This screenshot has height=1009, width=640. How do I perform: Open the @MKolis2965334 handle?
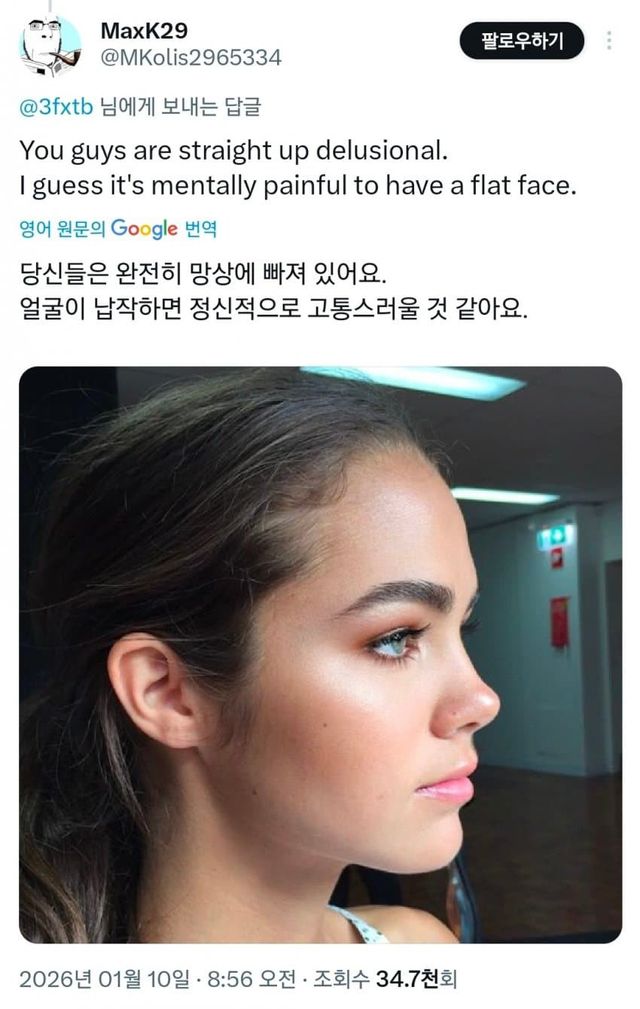coord(191,58)
